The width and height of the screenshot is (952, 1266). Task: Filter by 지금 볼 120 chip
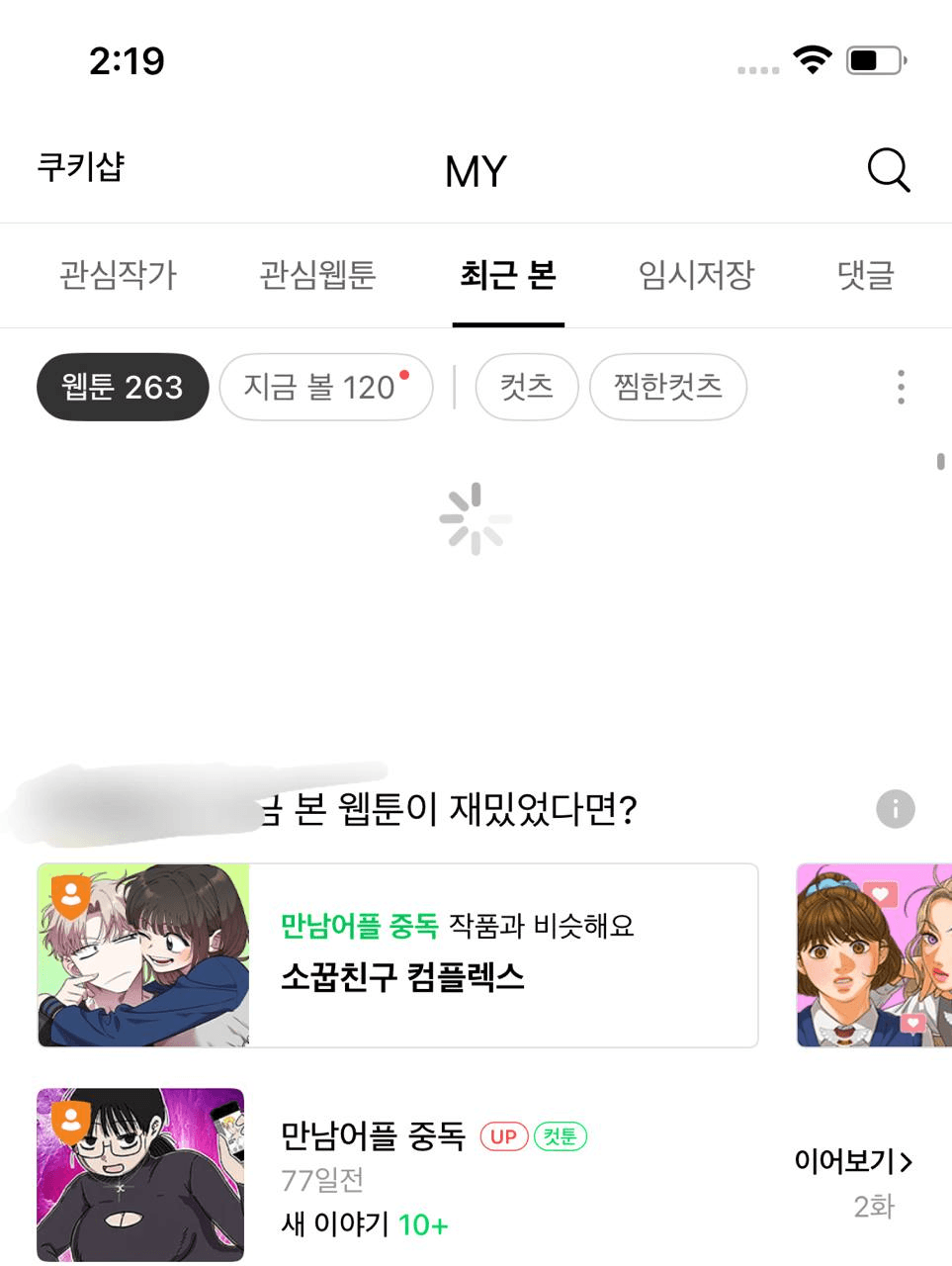(x=325, y=387)
